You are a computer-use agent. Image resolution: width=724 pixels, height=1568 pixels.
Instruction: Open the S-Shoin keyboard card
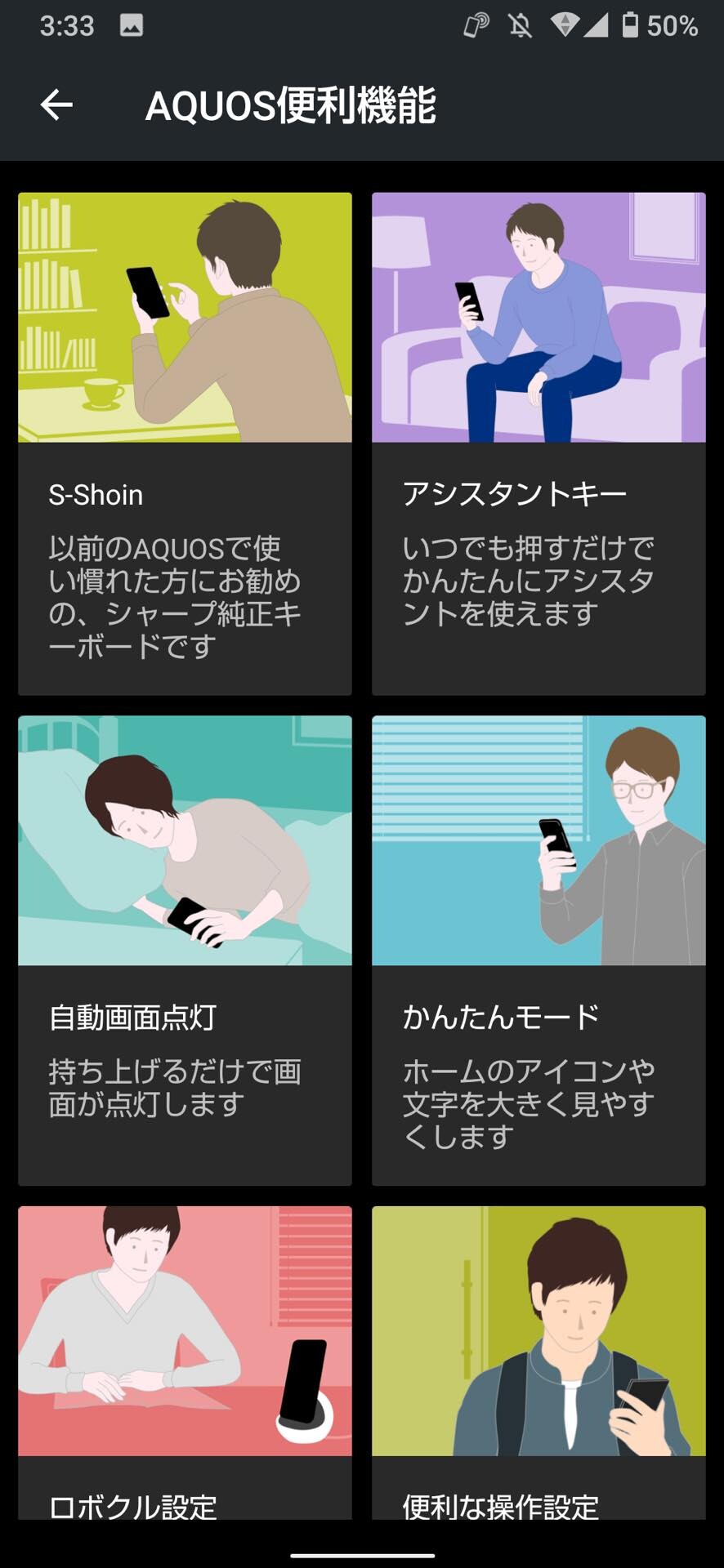(185, 443)
